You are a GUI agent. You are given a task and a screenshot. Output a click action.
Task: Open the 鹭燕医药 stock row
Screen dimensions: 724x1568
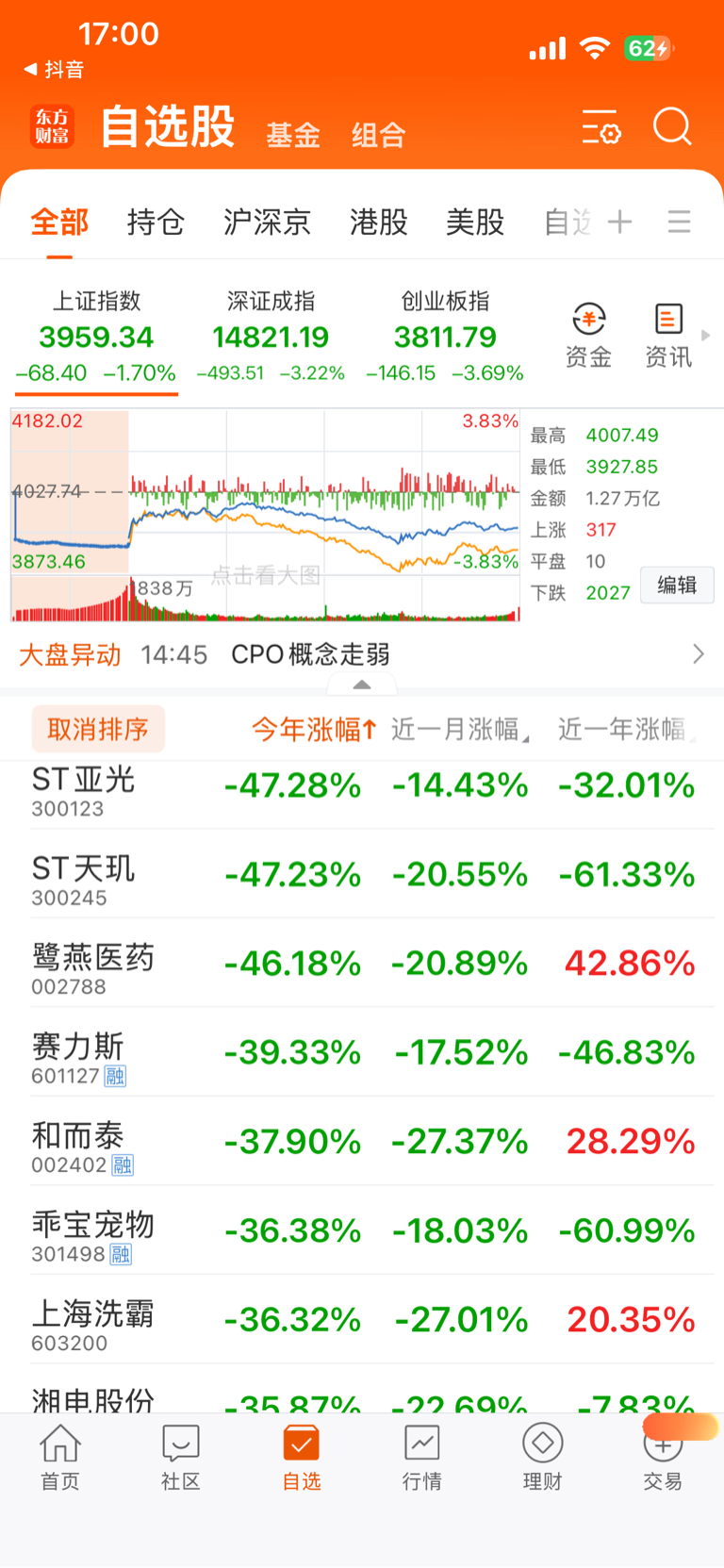point(362,963)
